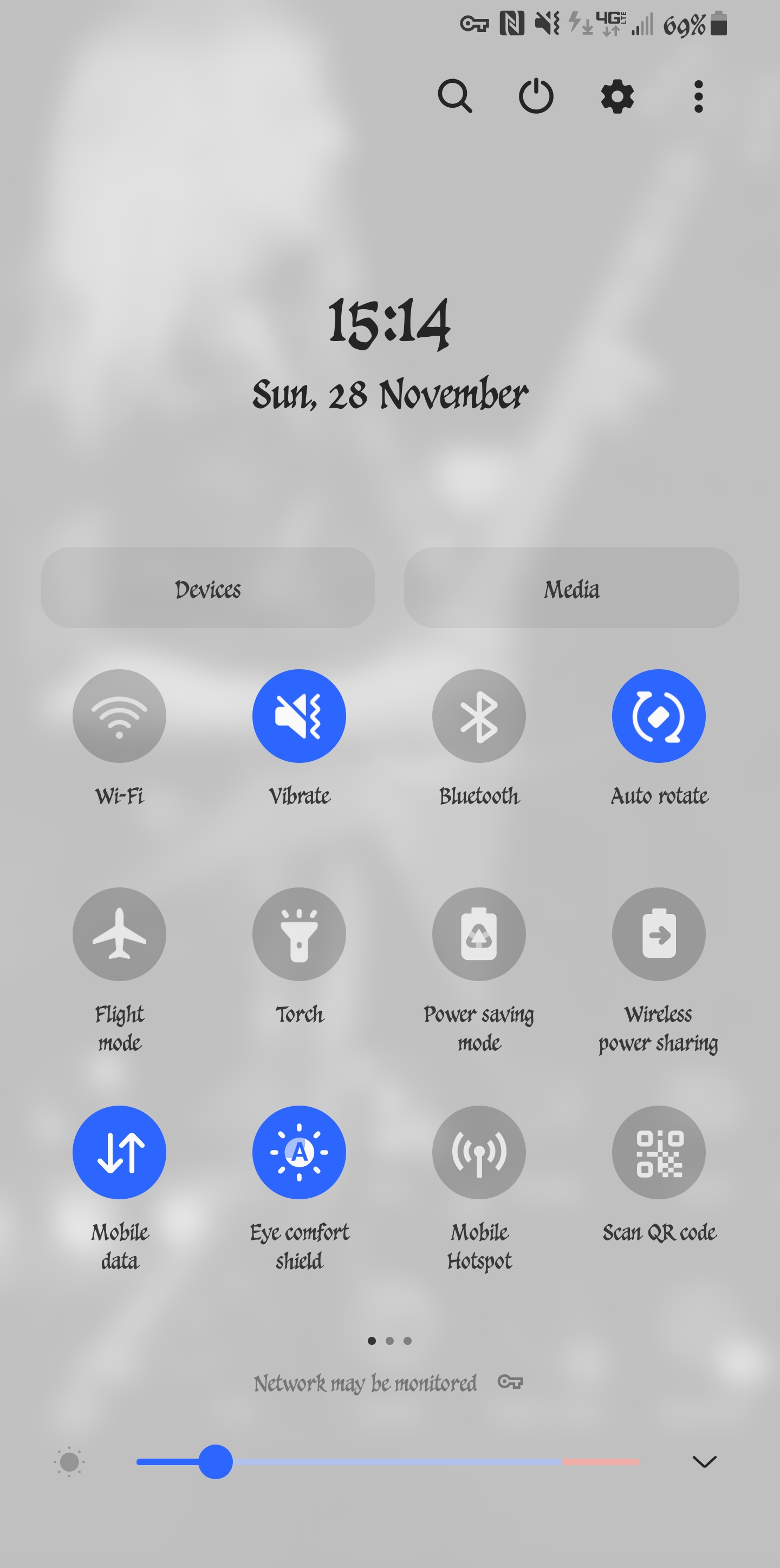Turn on Flight mode
The width and height of the screenshot is (780, 1568).
click(x=119, y=934)
